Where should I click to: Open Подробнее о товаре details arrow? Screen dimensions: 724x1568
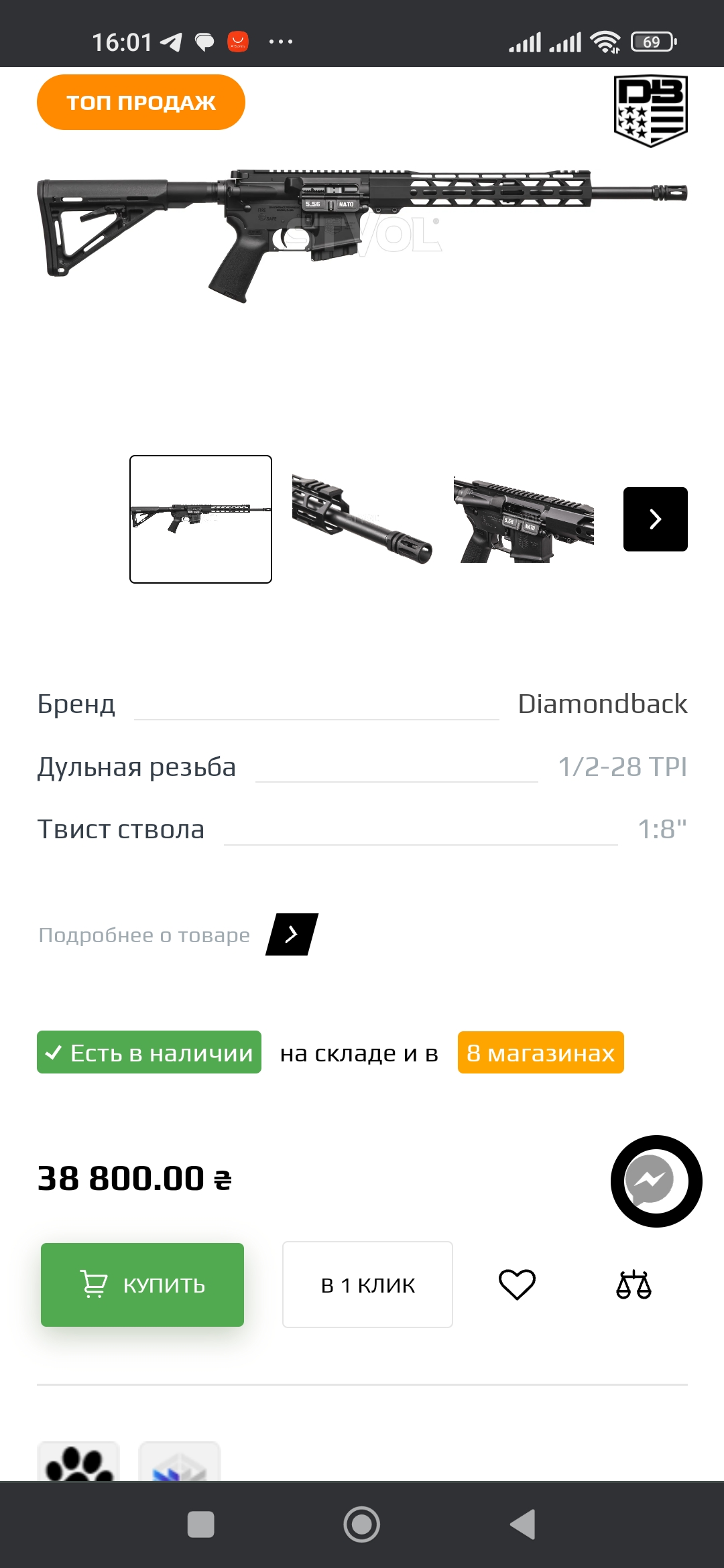coord(292,934)
